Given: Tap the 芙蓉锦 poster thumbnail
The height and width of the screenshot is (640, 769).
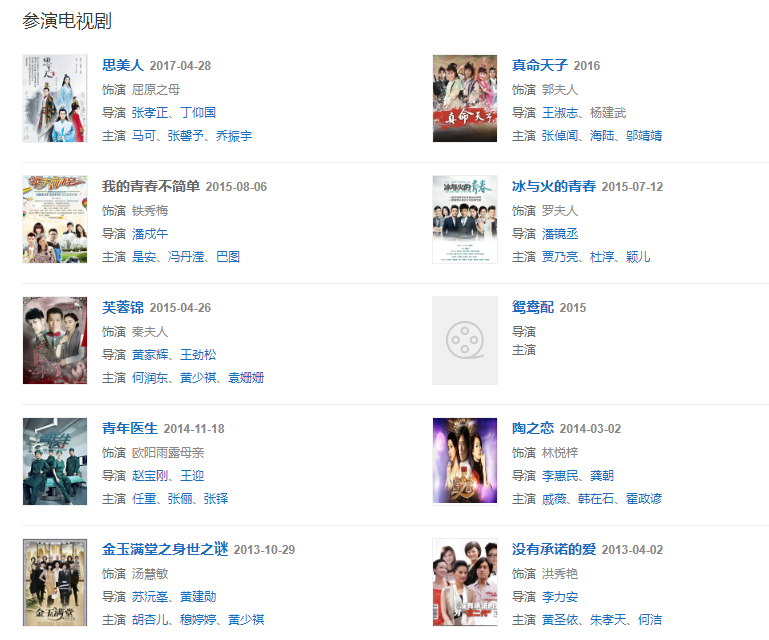Looking at the screenshot, I should pyautogui.click(x=55, y=340).
